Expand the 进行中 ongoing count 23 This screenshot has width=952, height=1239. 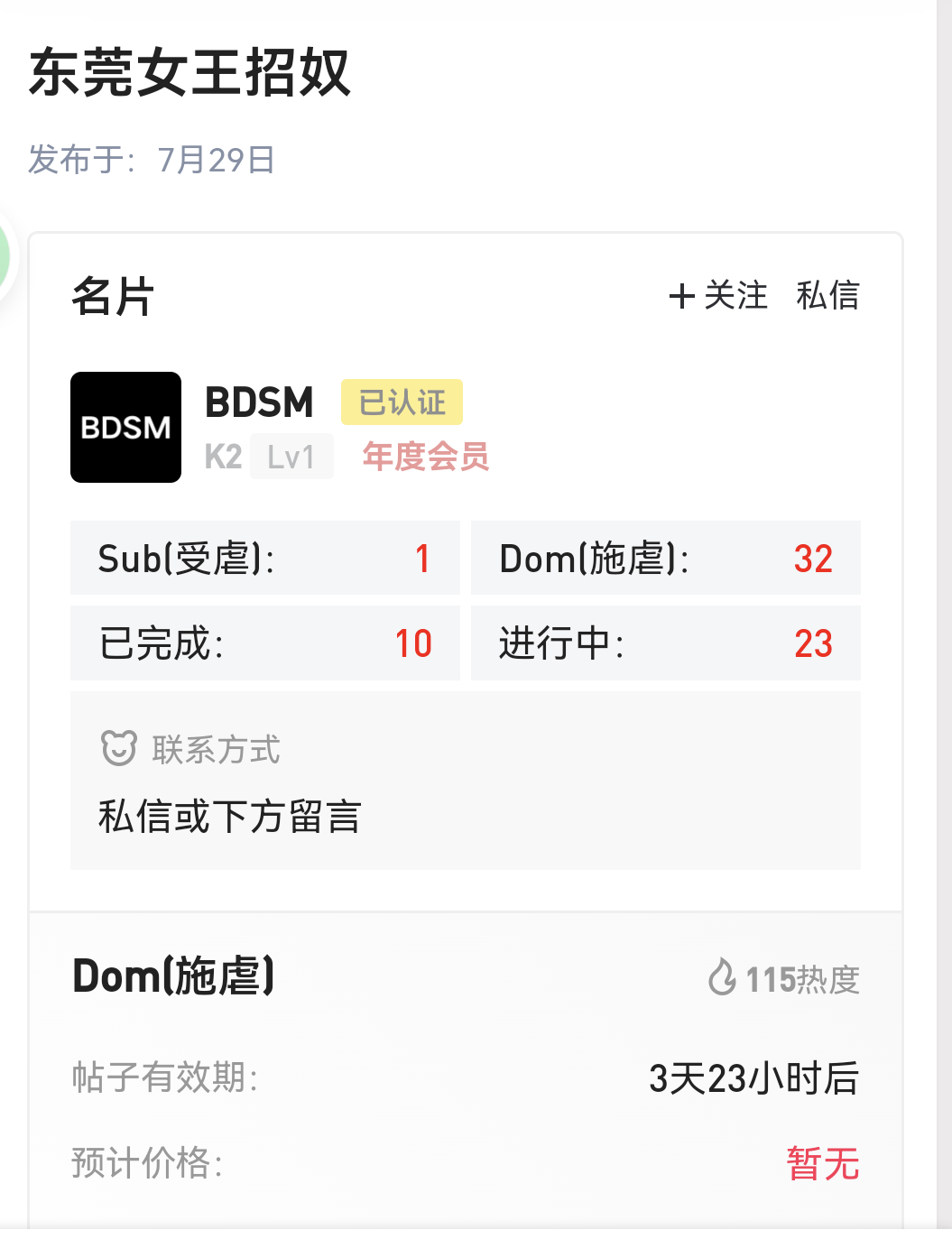665,643
